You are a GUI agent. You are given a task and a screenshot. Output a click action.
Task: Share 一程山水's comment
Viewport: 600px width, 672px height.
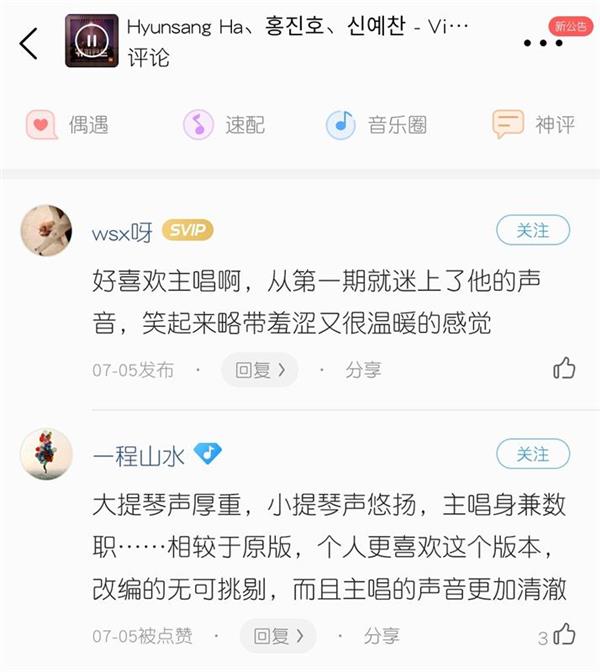(381, 635)
